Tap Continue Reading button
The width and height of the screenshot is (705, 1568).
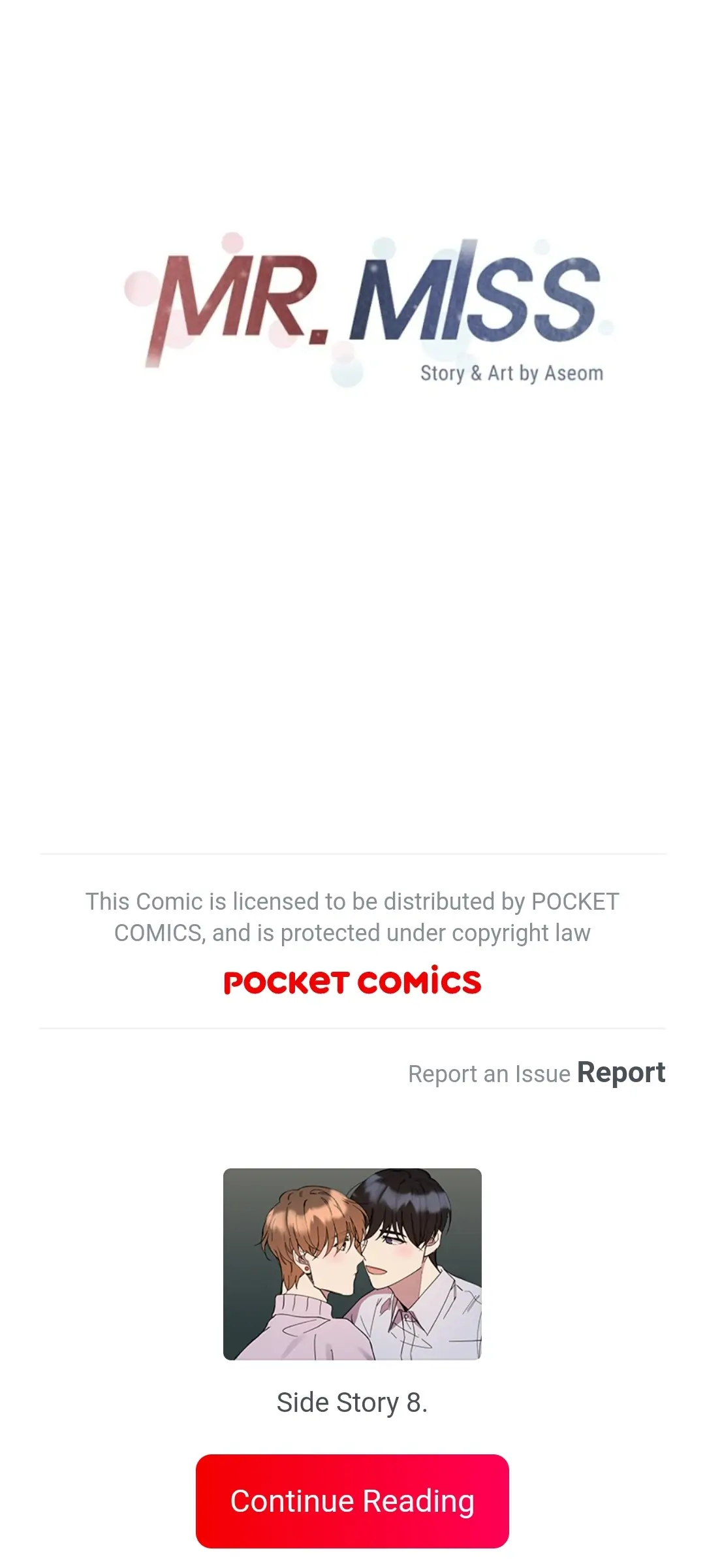[x=352, y=1501]
